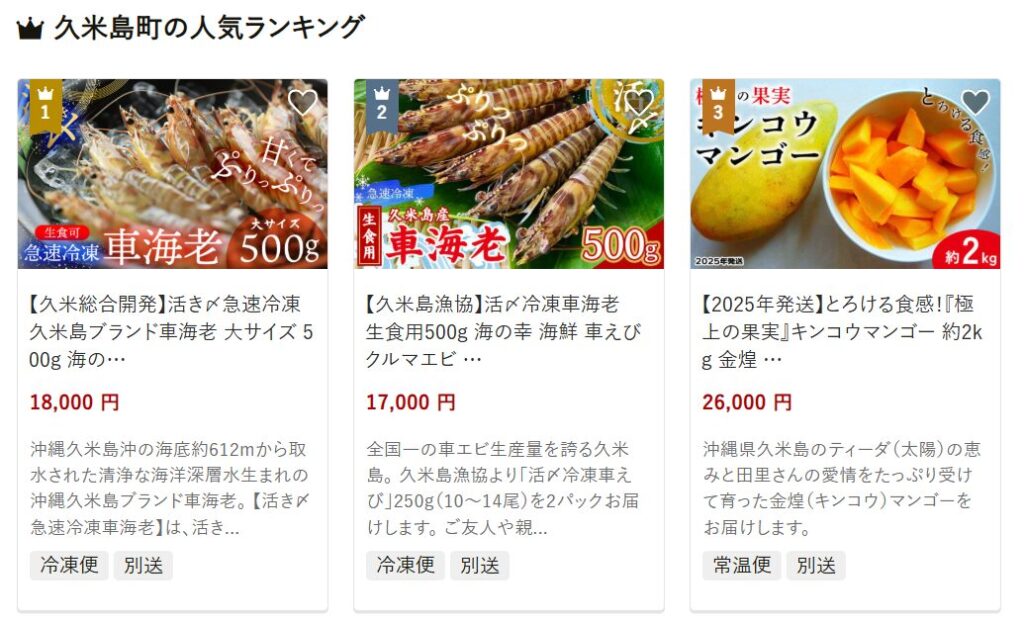1024x622 pixels.
Task: Favorite the 久米島漁協 車海老 item
Action: tap(638, 102)
